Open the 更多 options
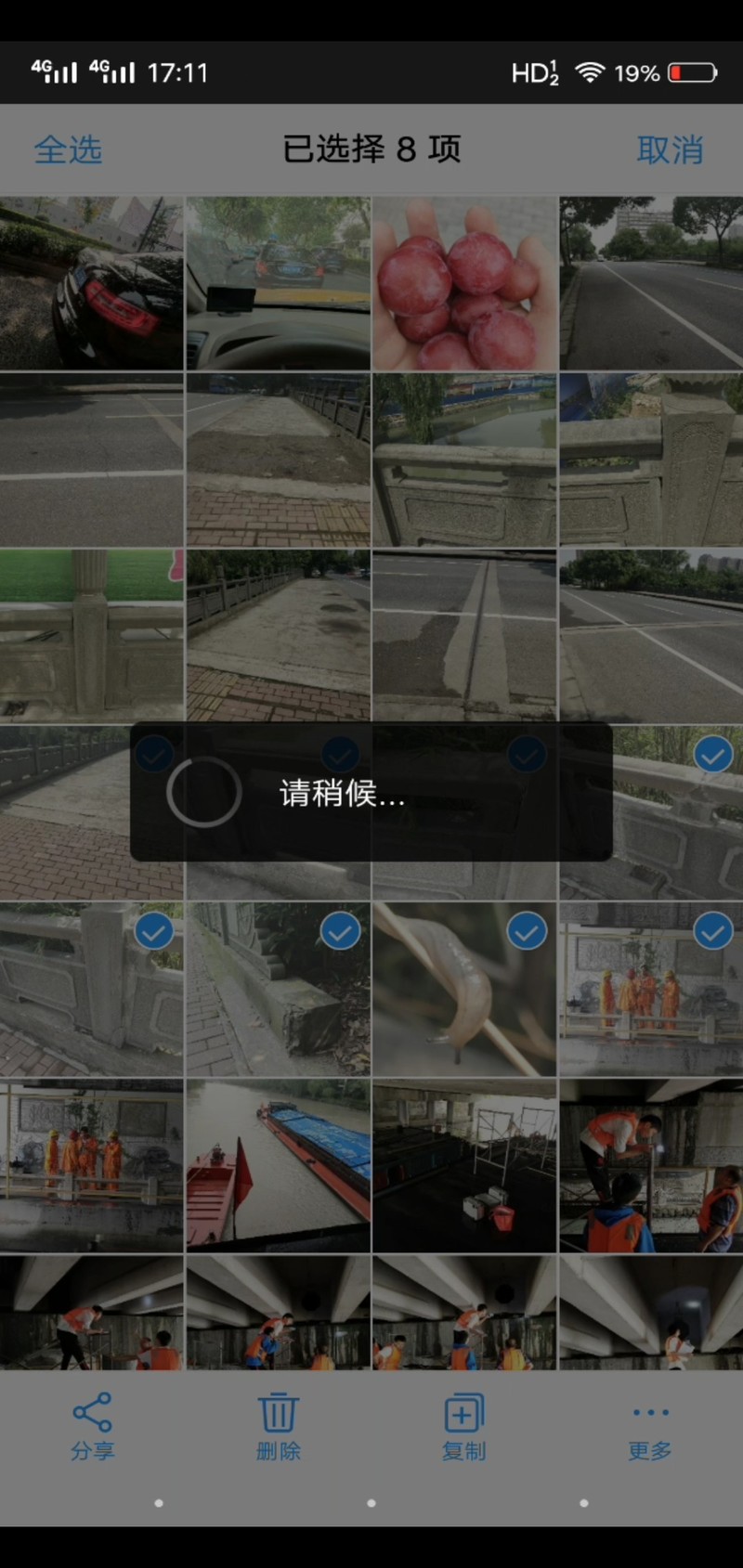Image resolution: width=743 pixels, height=1568 pixels. click(x=649, y=1427)
